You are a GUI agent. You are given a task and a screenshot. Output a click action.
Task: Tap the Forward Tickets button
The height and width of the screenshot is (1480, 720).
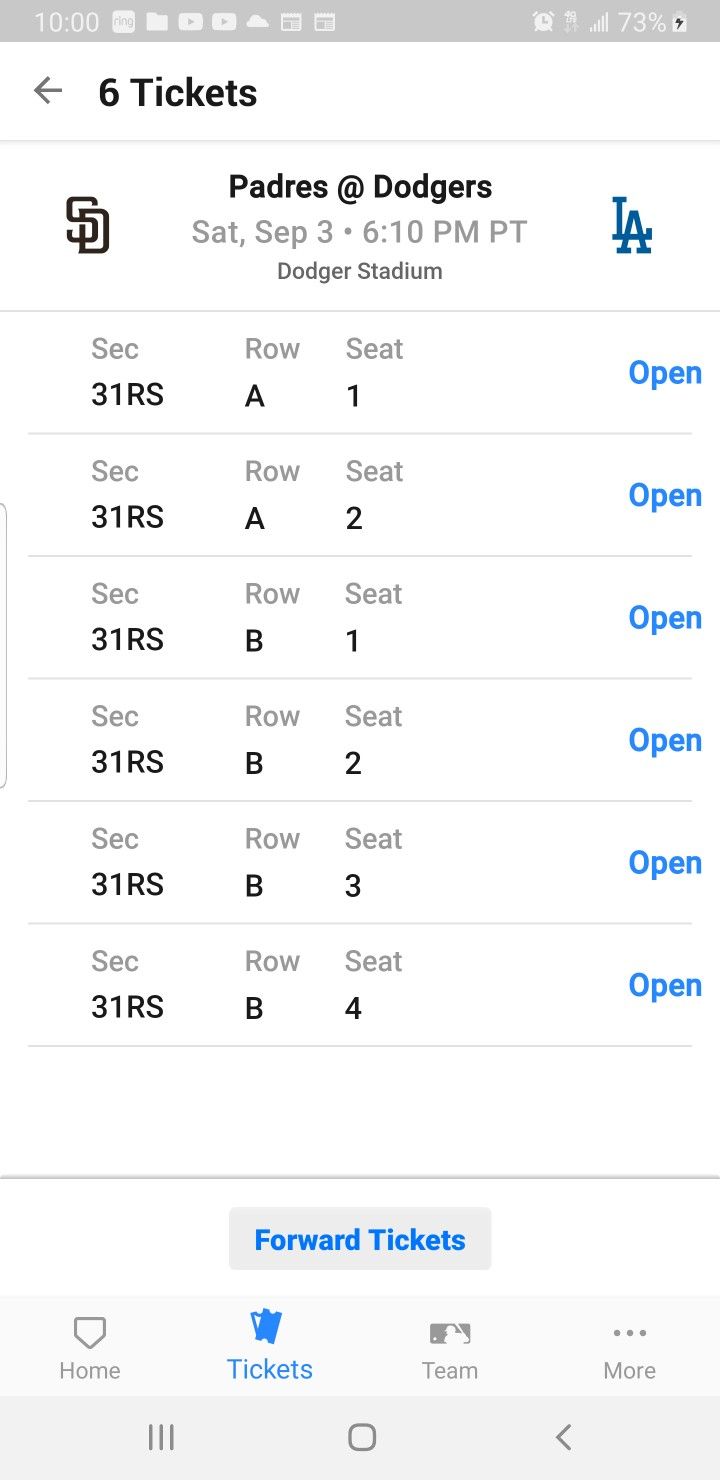click(359, 1238)
